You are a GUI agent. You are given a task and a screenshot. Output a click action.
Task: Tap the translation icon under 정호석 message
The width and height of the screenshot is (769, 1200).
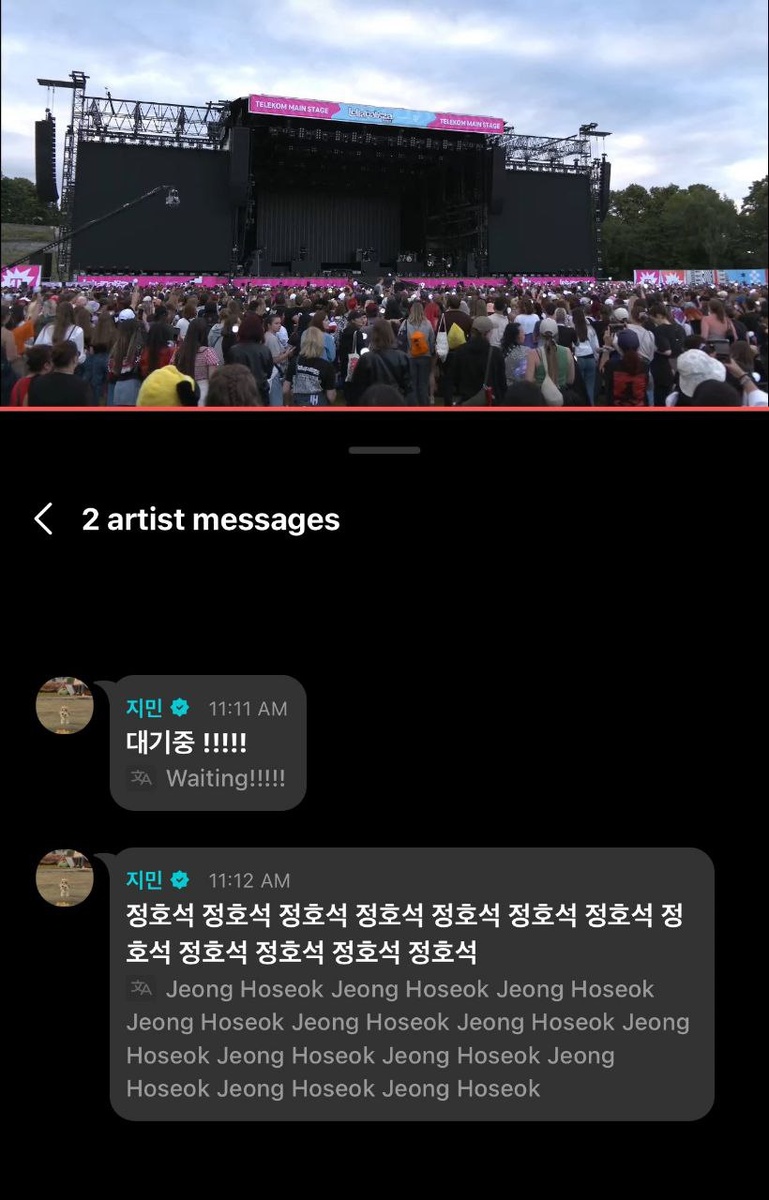click(x=141, y=989)
